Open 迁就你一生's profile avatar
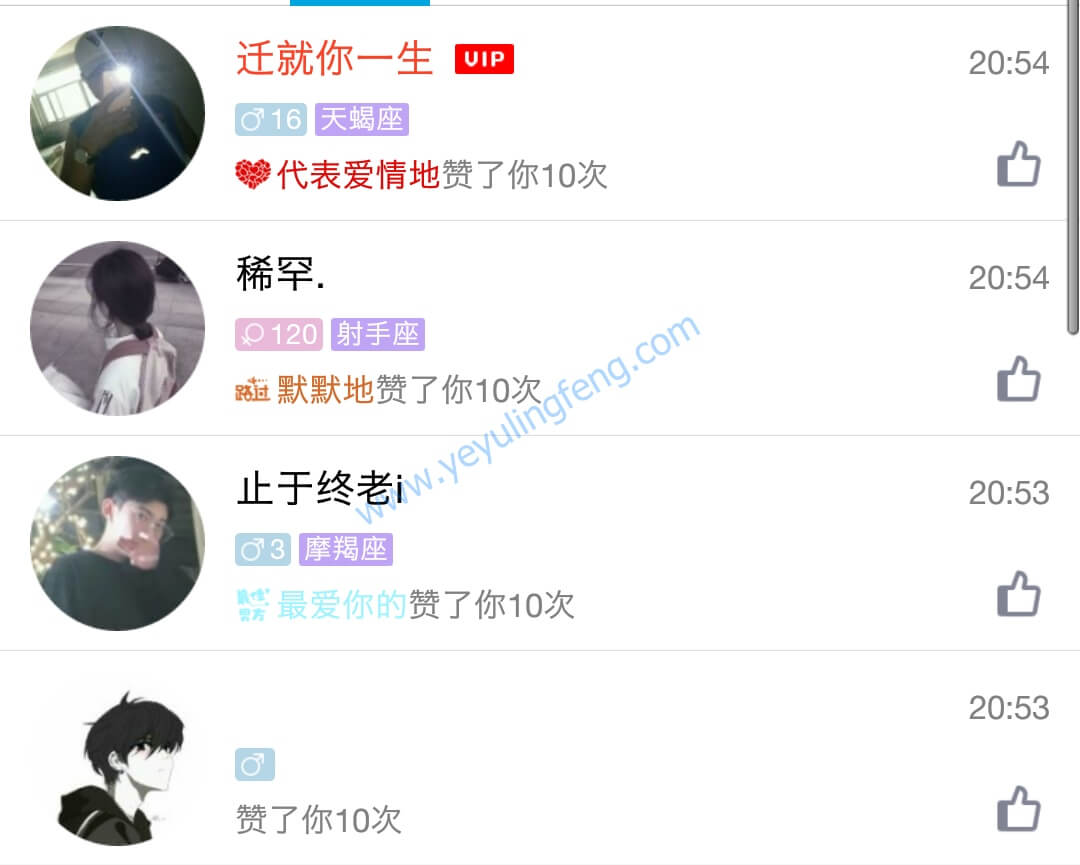 click(x=117, y=113)
